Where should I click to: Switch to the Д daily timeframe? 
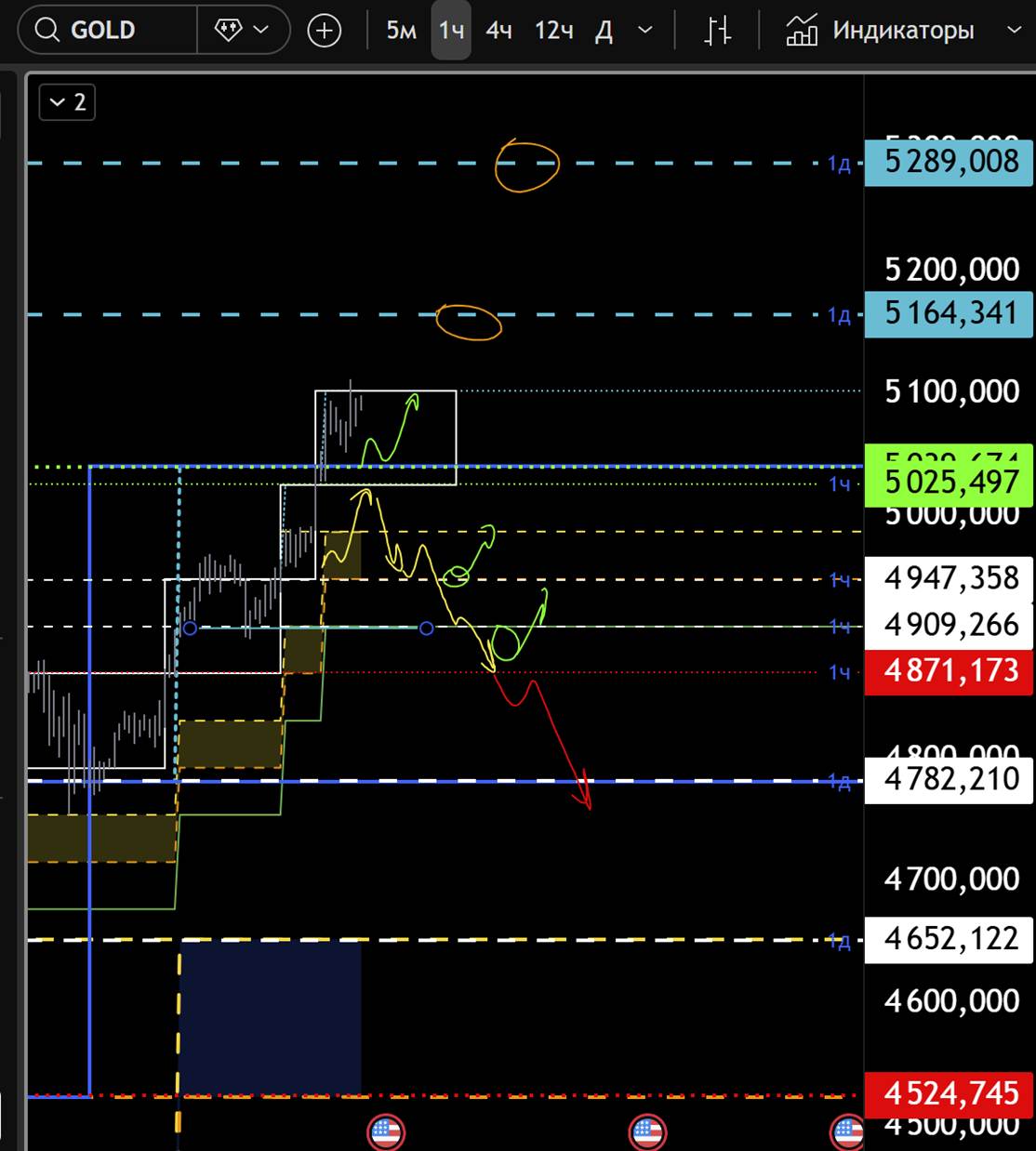pyautogui.click(x=604, y=31)
